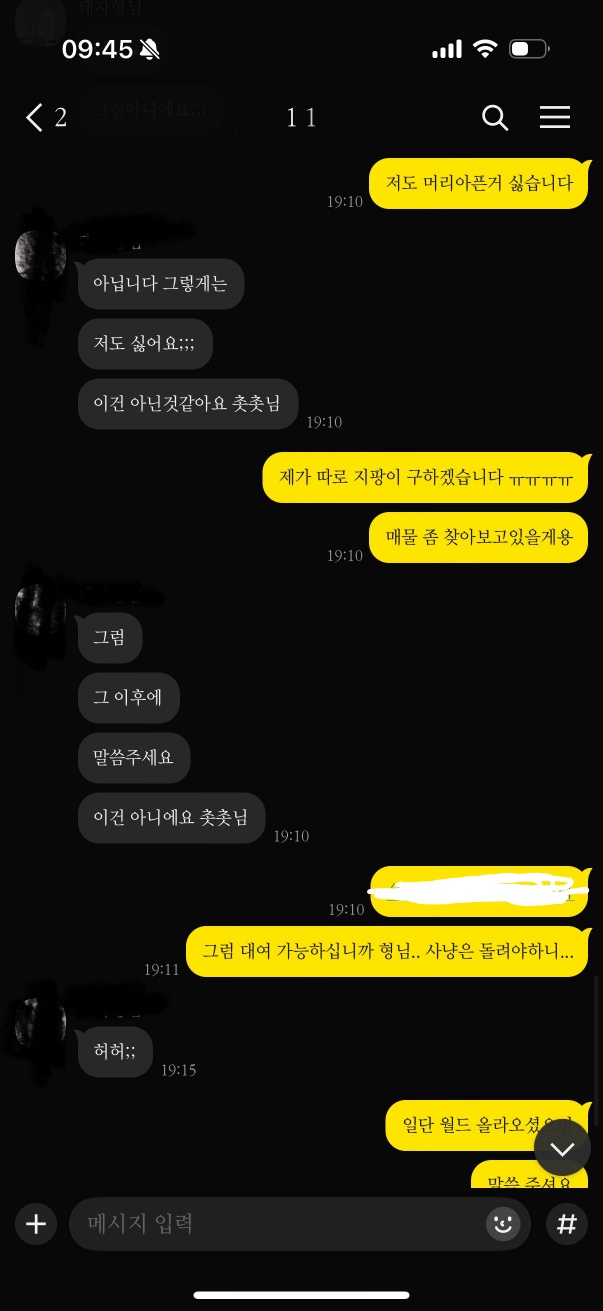Open the plus attachment menu
The height and width of the screenshot is (1311, 603).
point(36,1224)
